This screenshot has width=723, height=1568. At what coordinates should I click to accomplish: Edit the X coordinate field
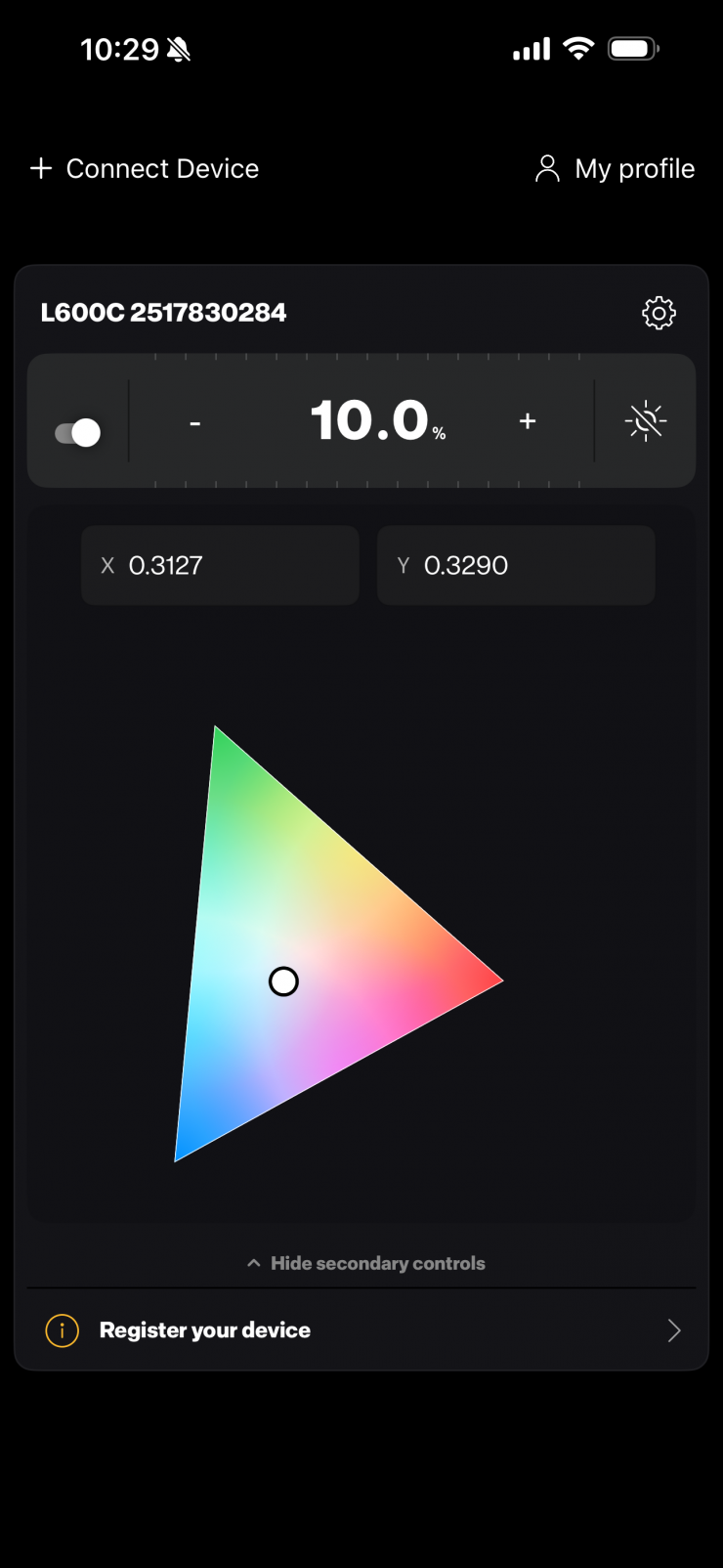coord(221,565)
